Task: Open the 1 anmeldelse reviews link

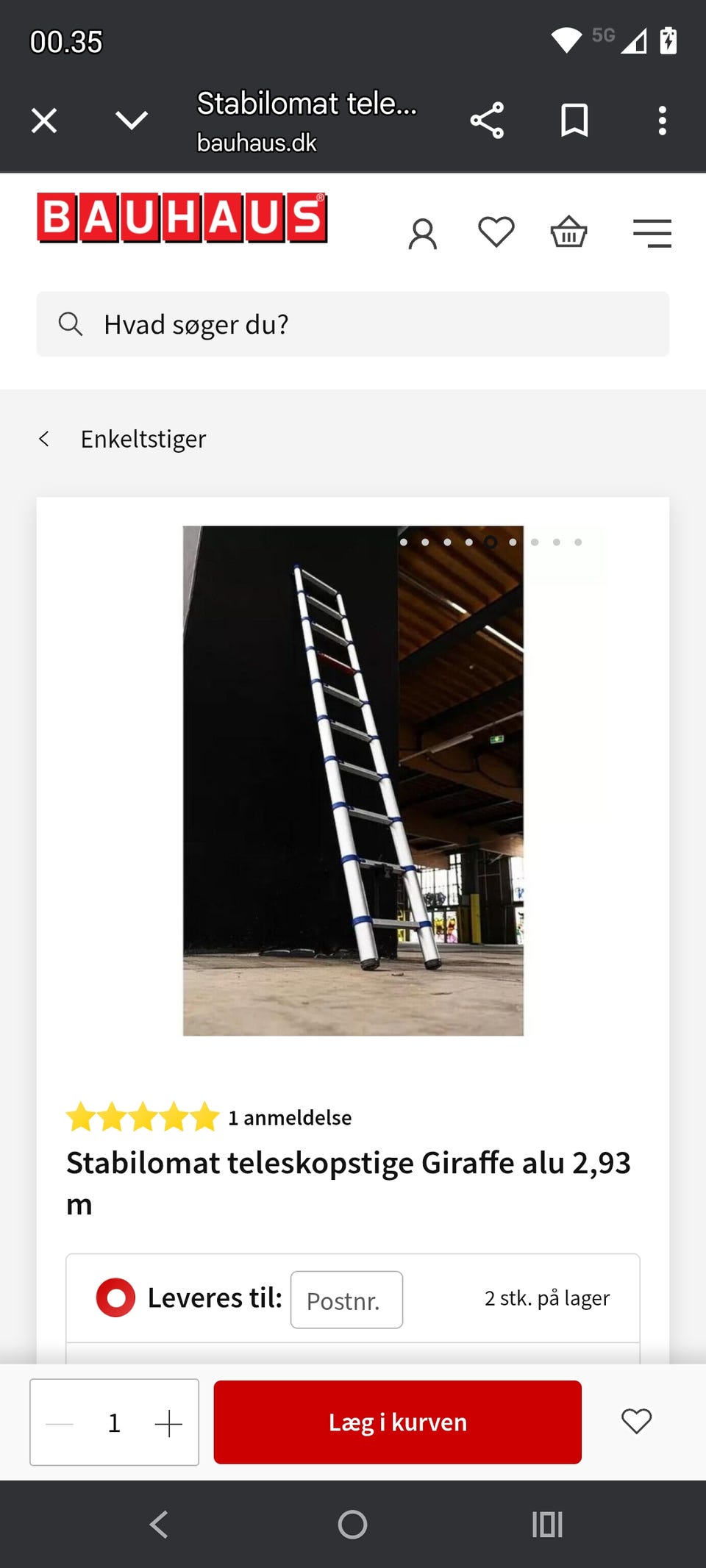Action: coord(289,1118)
